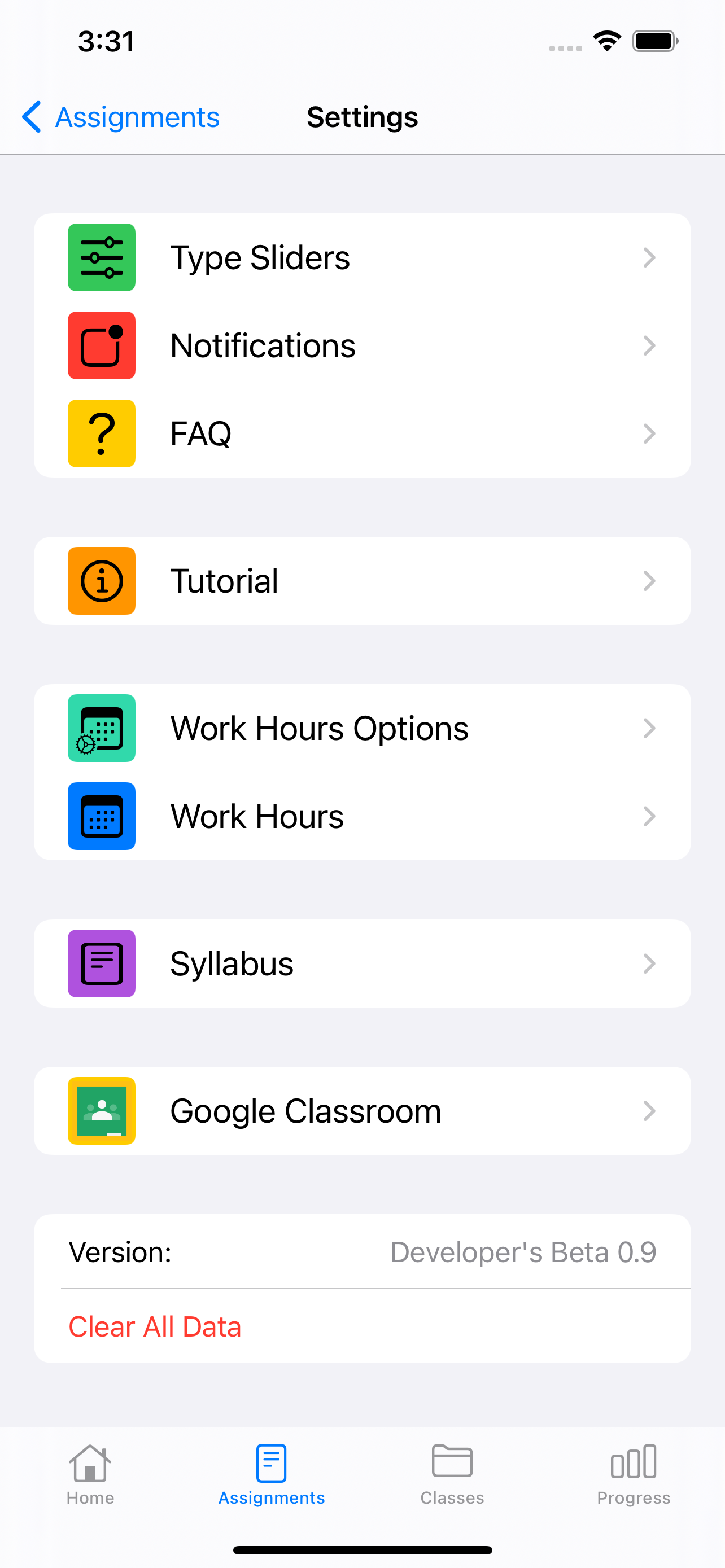Open Work Hours Options
This screenshot has height=1568, width=725.
pos(362,728)
